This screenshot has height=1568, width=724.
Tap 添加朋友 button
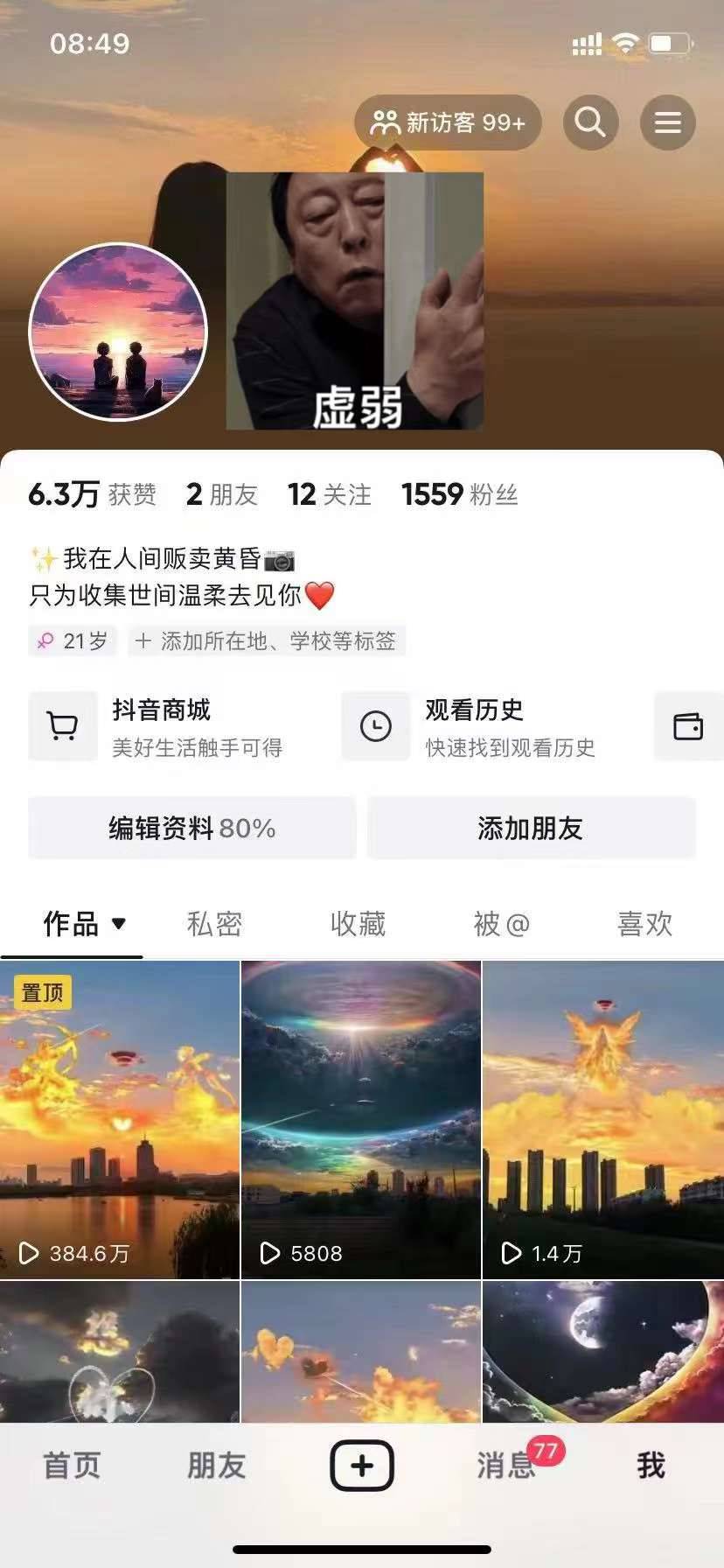(x=531, y=828)
